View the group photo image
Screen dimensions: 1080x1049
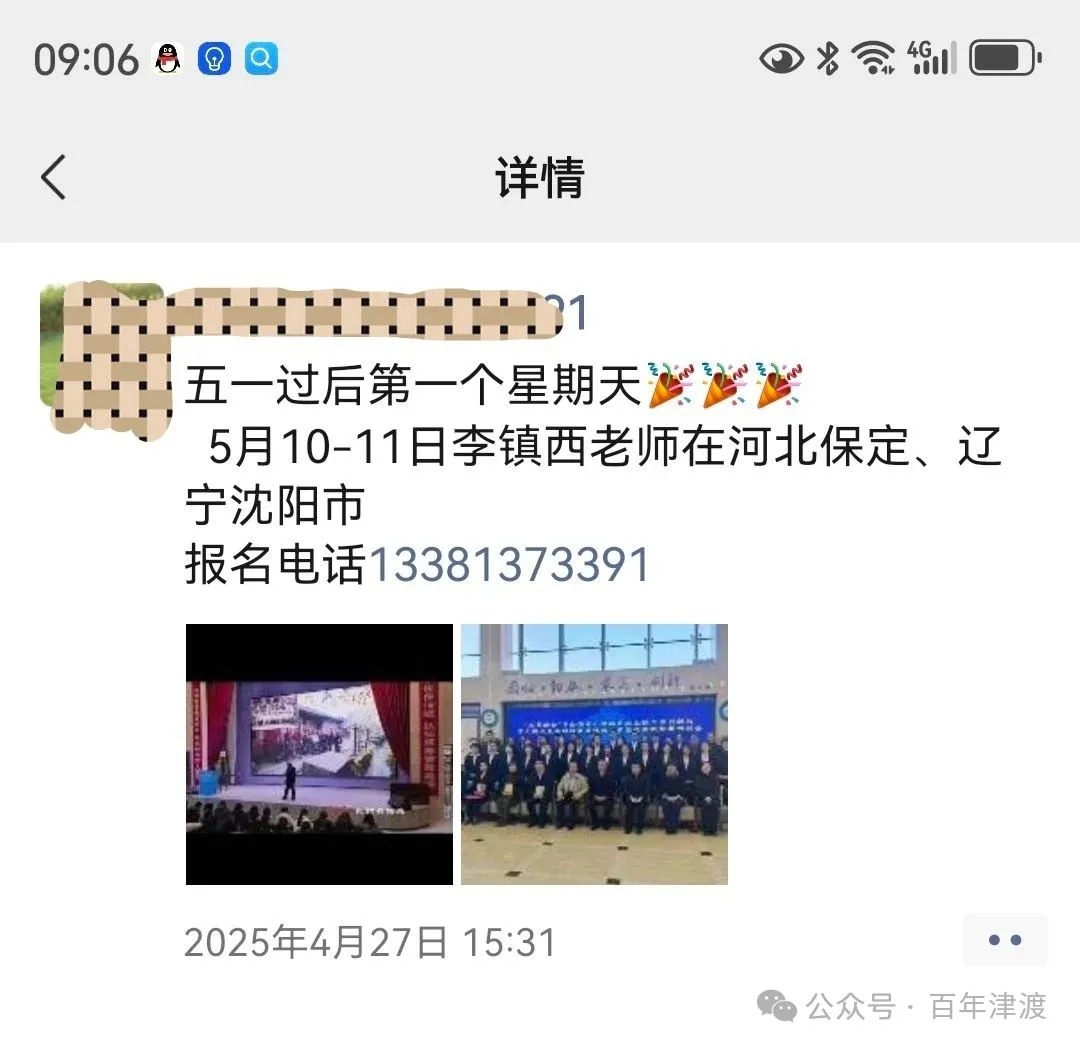click(x=594, y=754)
